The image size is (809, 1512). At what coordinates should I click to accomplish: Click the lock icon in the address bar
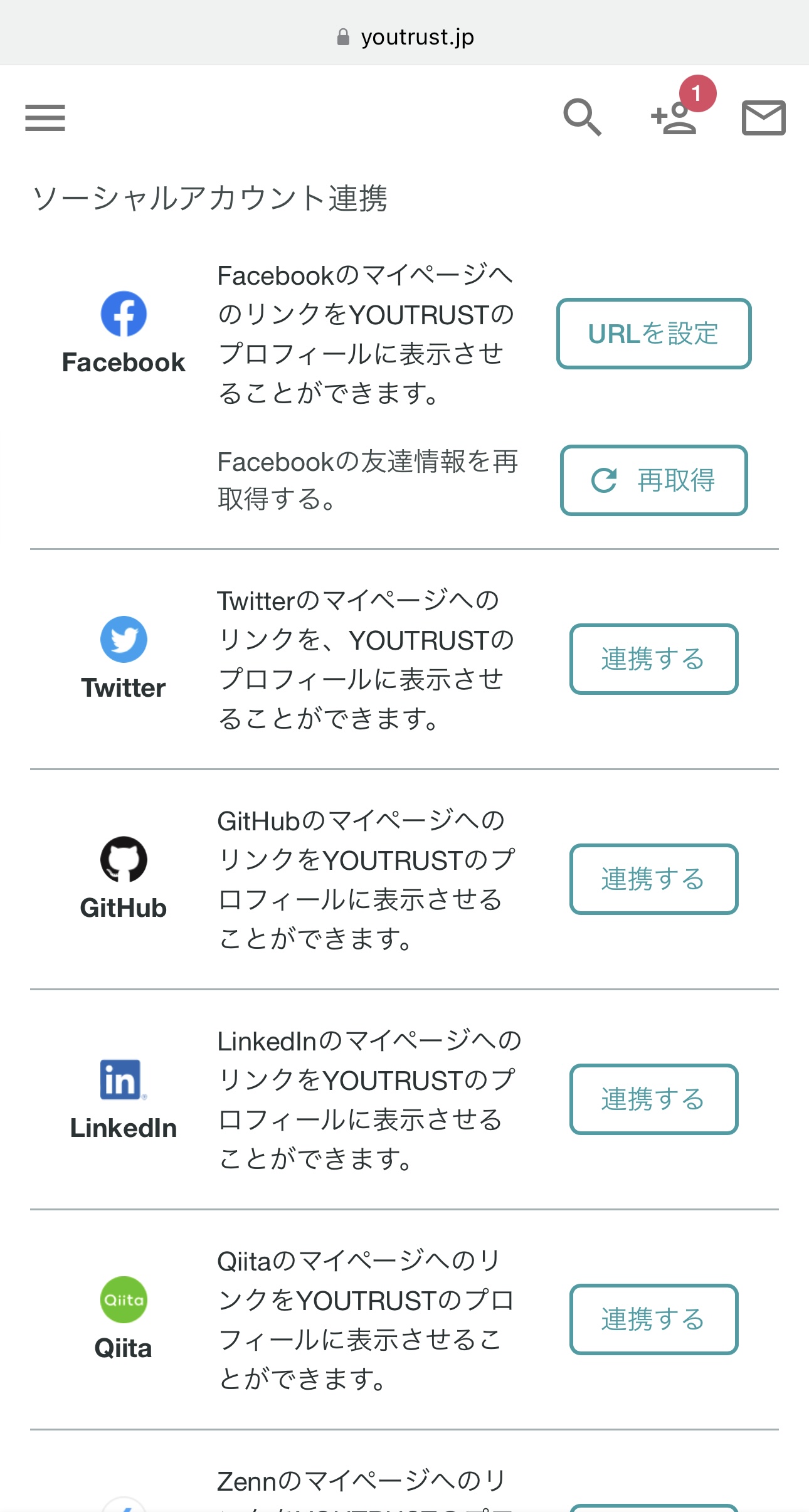(x=342, y=36)
